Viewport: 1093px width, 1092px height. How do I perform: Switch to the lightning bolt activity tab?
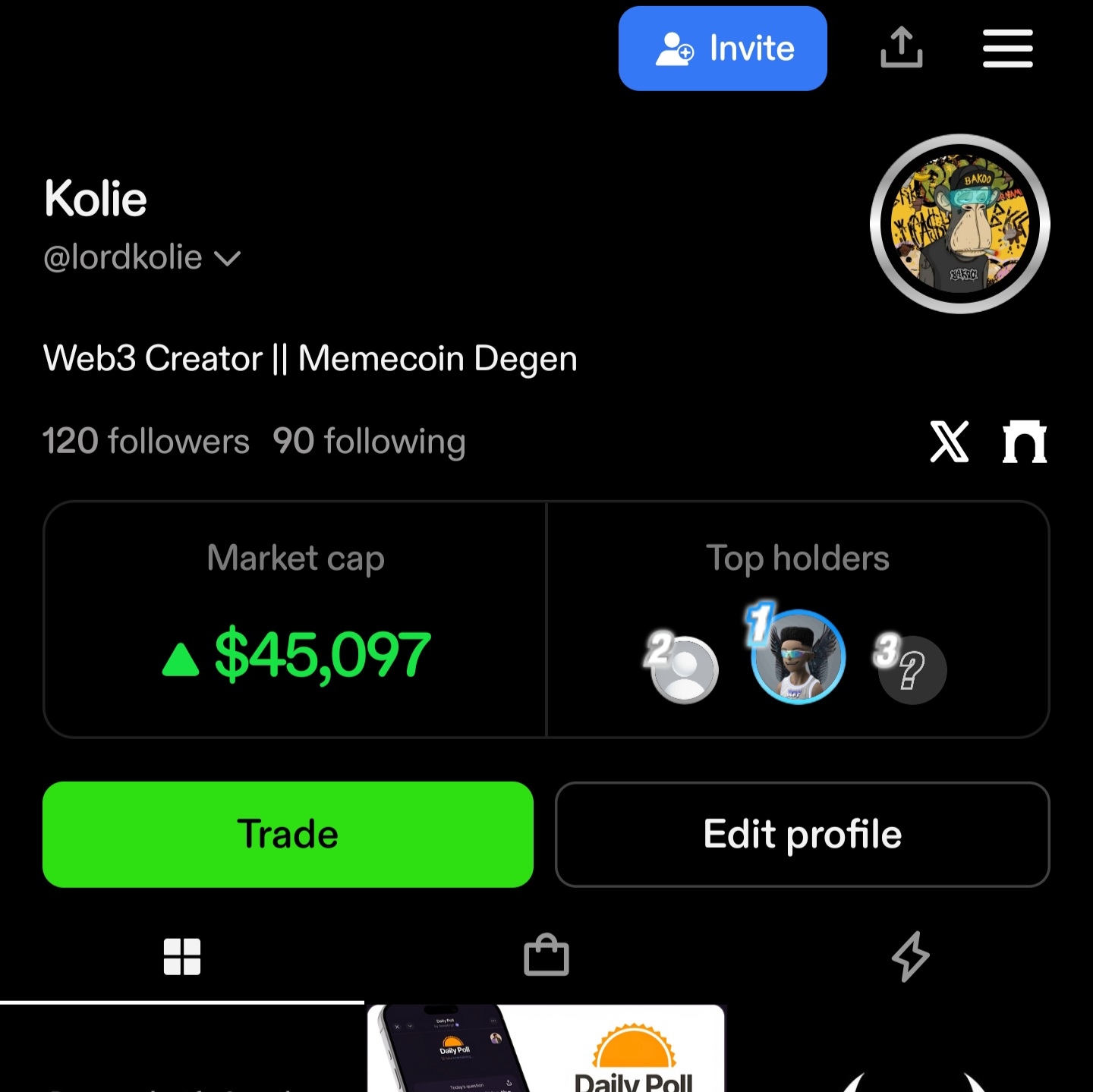click(910, 956)
